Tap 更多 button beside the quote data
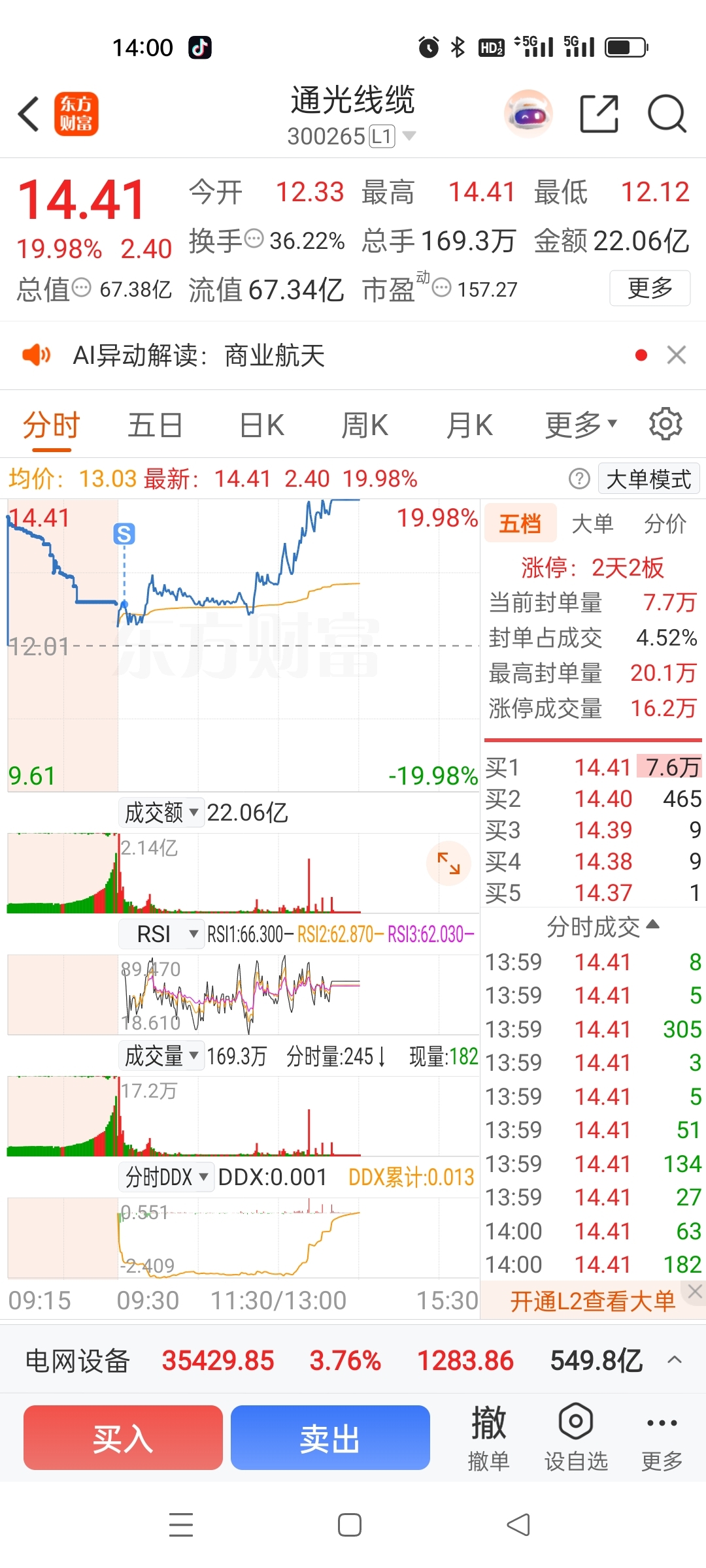This screenshot has height=1568, width=706. pos(650,287)
